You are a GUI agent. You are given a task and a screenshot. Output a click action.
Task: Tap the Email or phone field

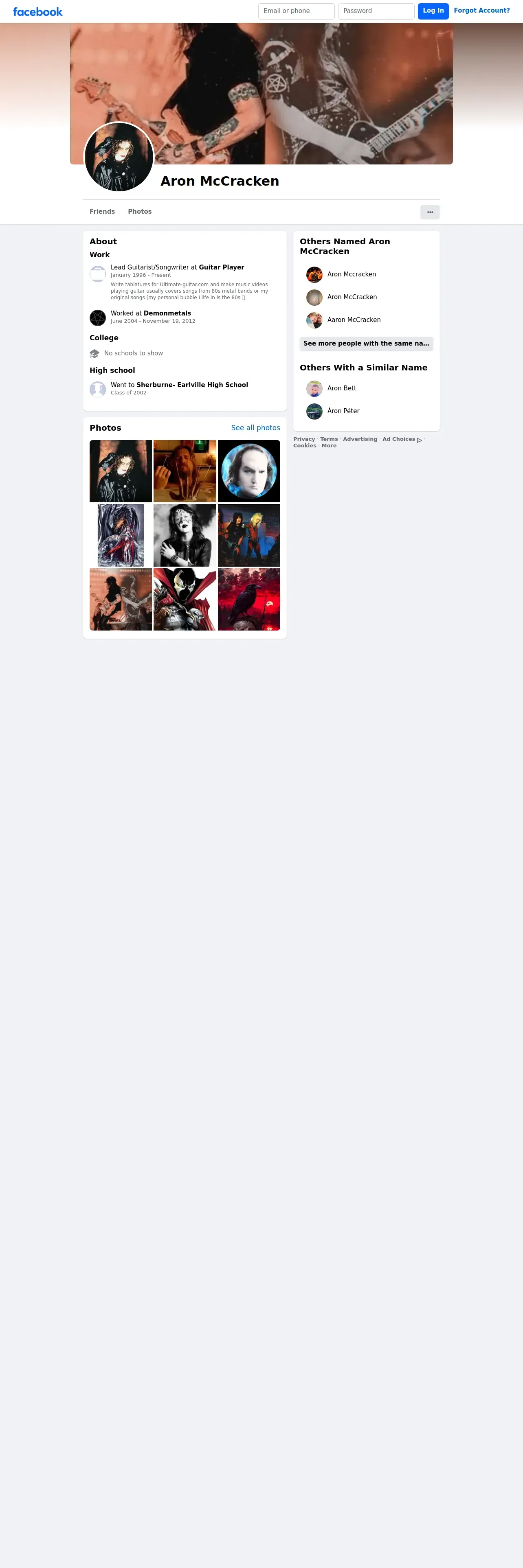[296, 11]
